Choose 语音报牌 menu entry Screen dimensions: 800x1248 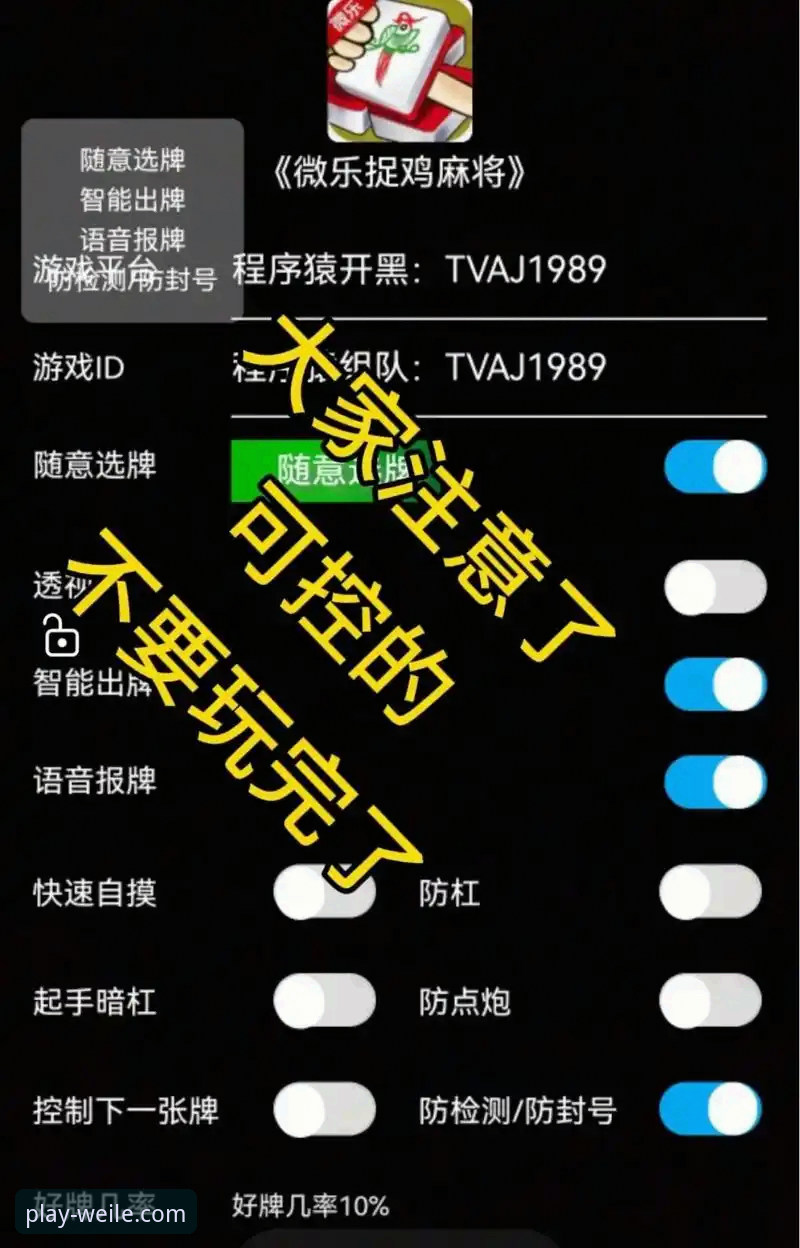131,240
